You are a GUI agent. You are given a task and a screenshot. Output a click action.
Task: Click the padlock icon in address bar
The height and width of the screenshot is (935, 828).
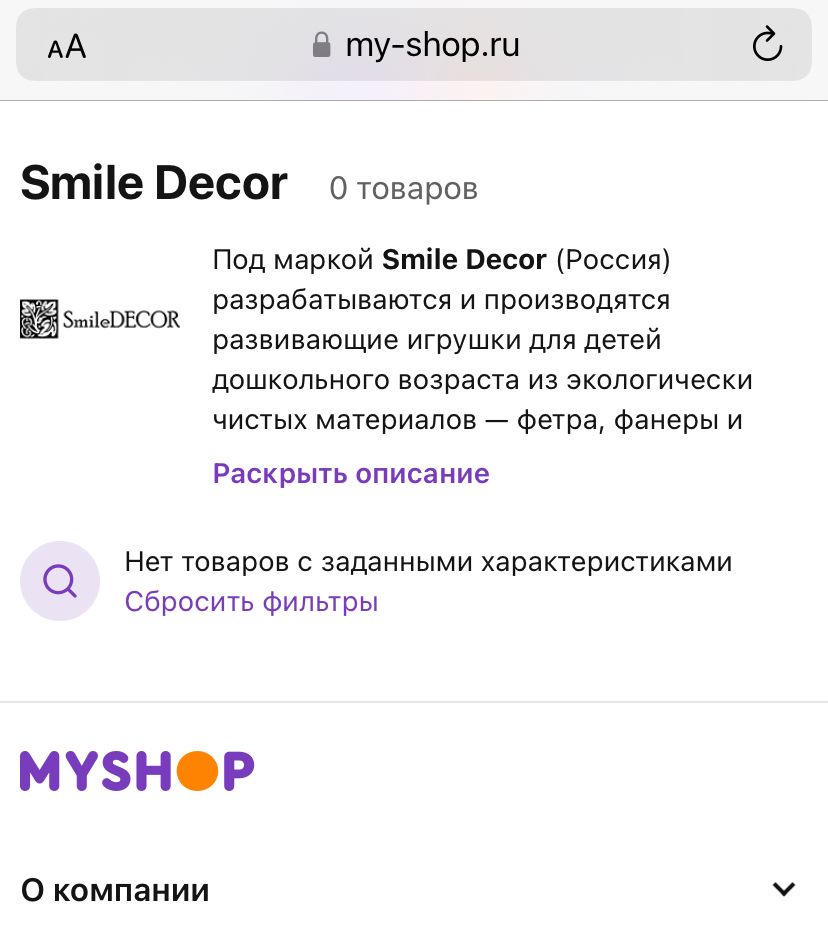(x=321, y=44)
